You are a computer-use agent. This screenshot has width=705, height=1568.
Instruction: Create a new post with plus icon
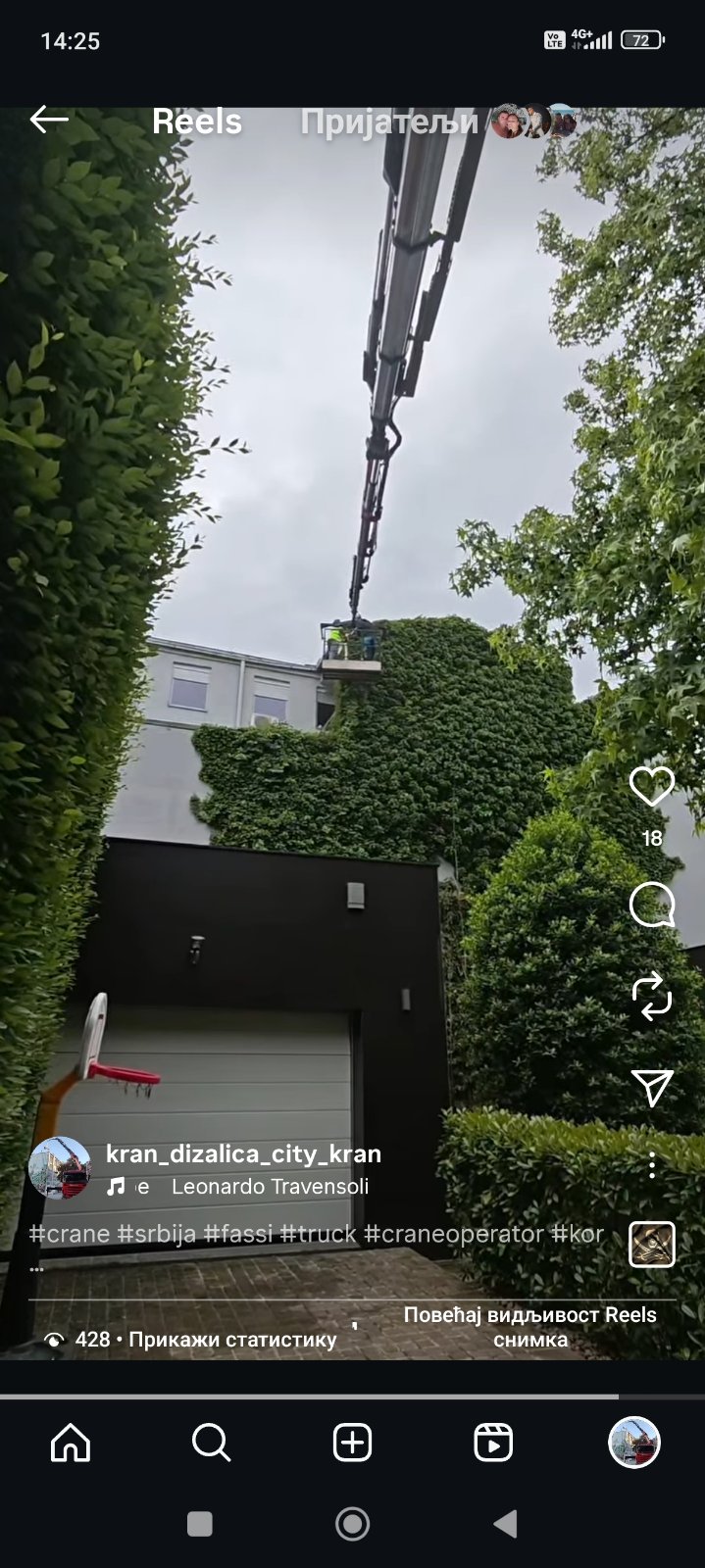(352, 1443)
